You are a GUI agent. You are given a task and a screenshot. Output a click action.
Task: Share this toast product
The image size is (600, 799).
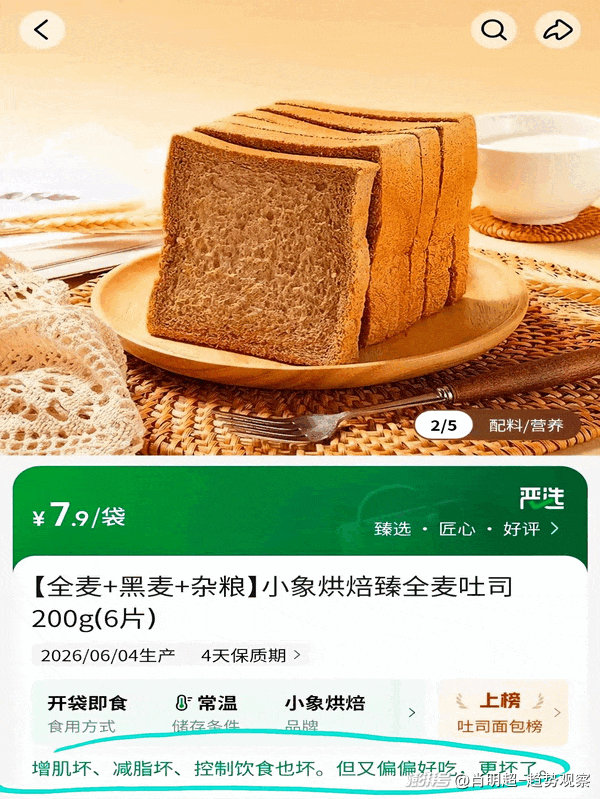558,30
